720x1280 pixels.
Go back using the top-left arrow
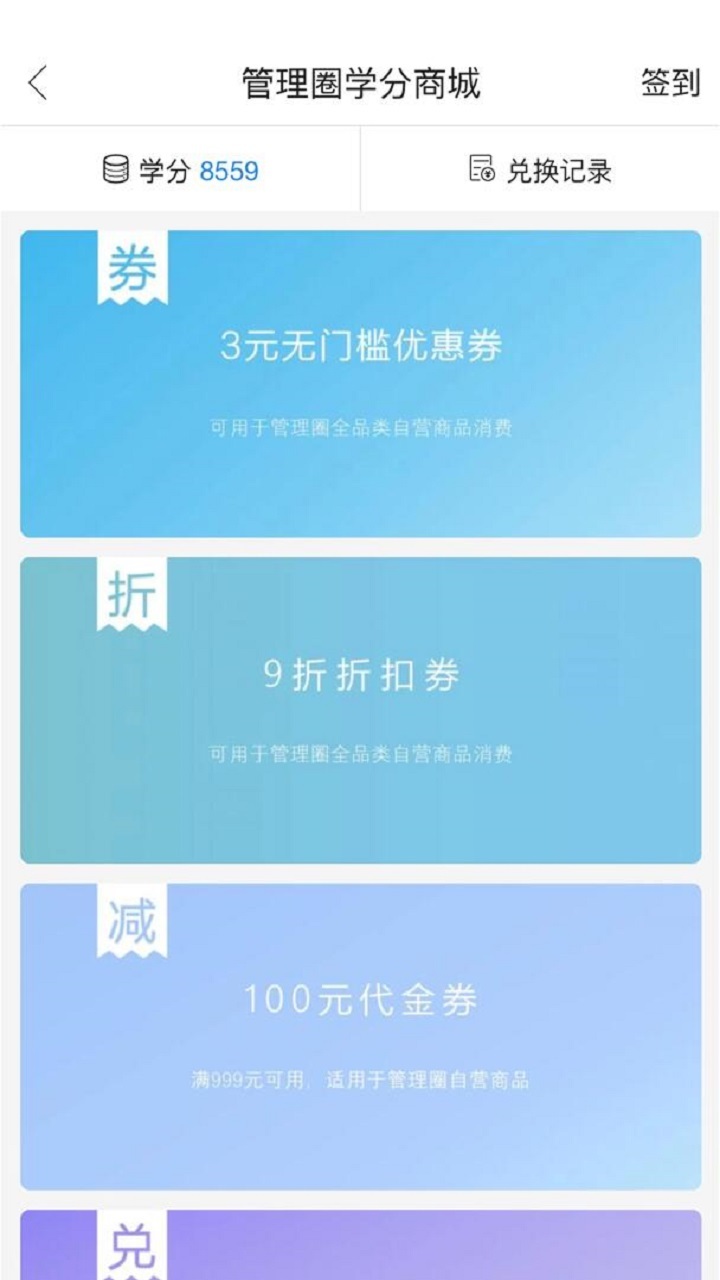(x=38, y=83)
